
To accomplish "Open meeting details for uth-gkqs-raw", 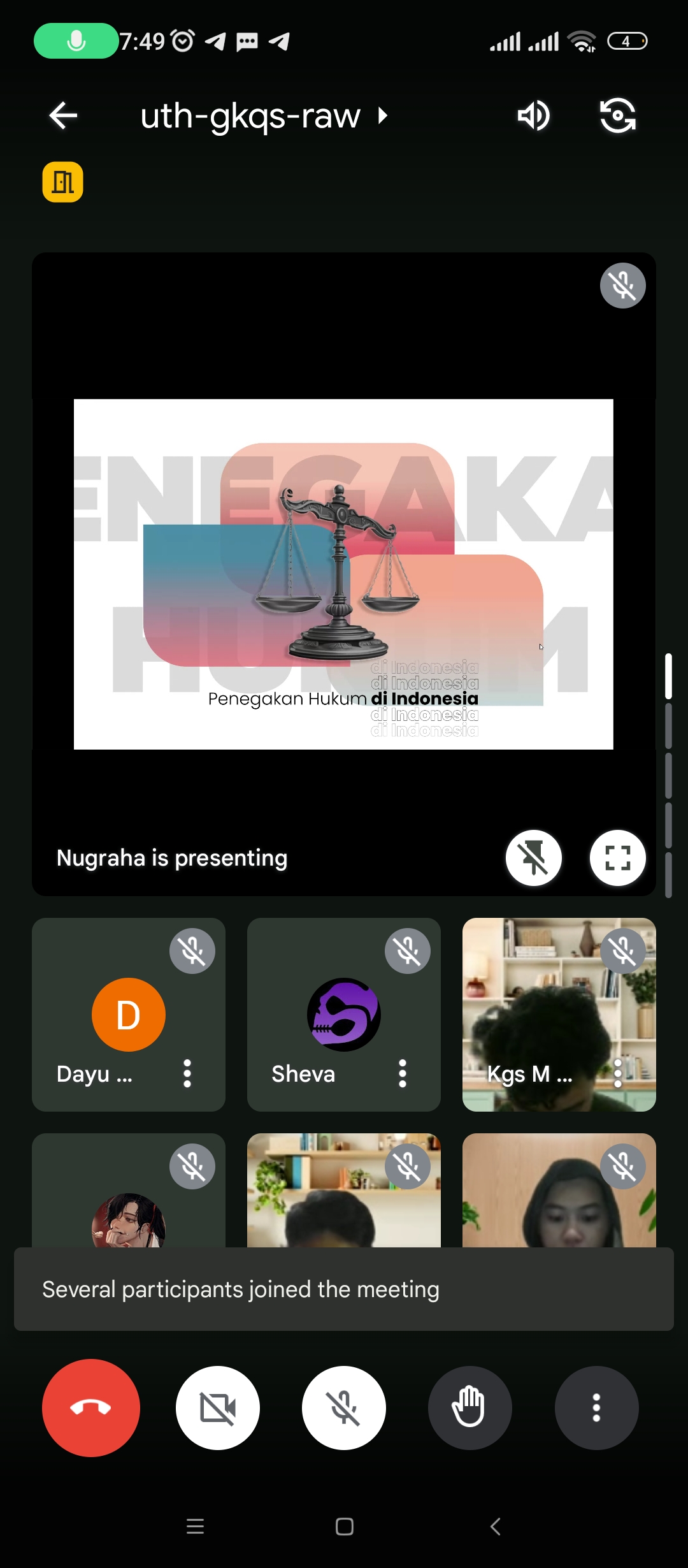I will [x=263, y=116].
